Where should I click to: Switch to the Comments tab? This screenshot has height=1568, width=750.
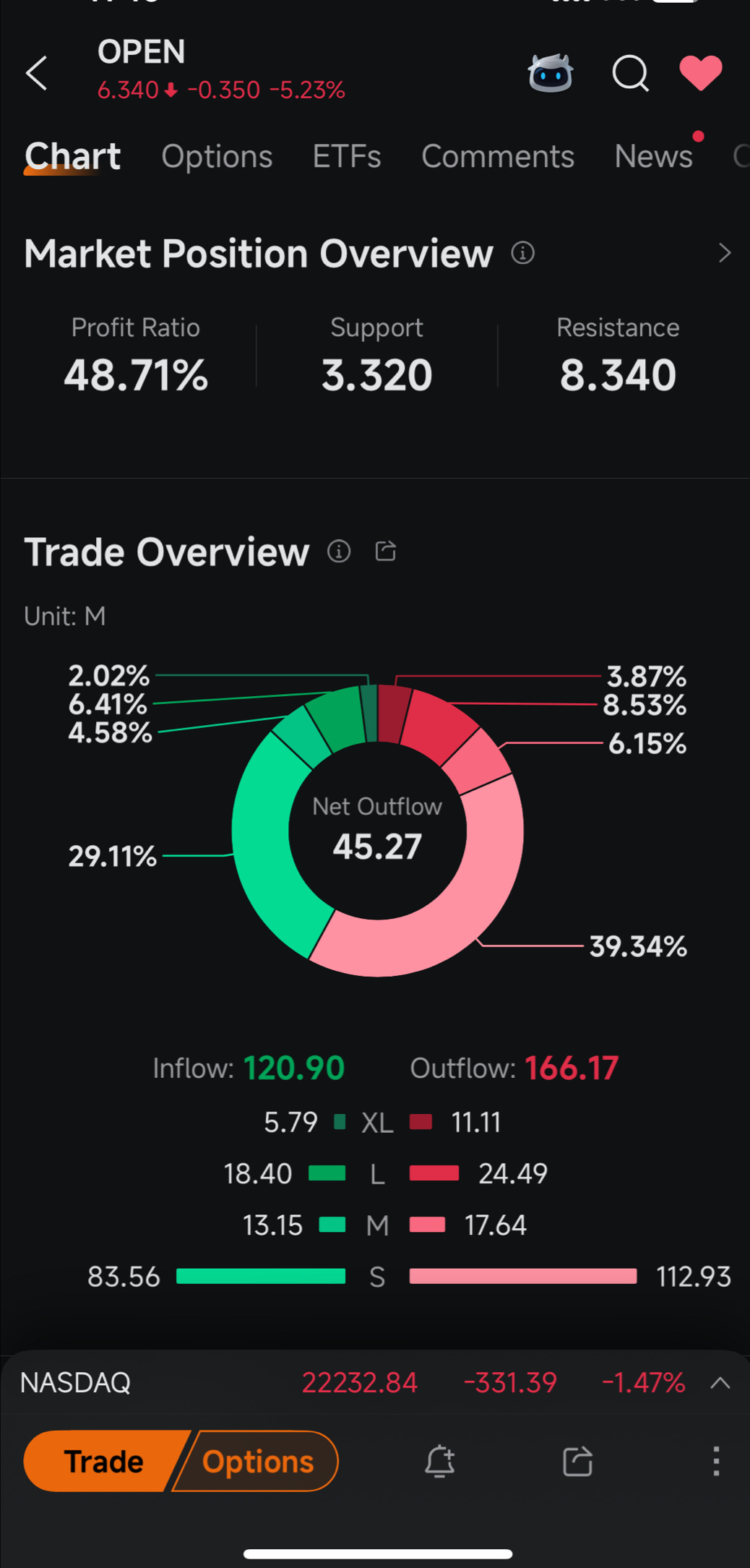tap(498, 157)
